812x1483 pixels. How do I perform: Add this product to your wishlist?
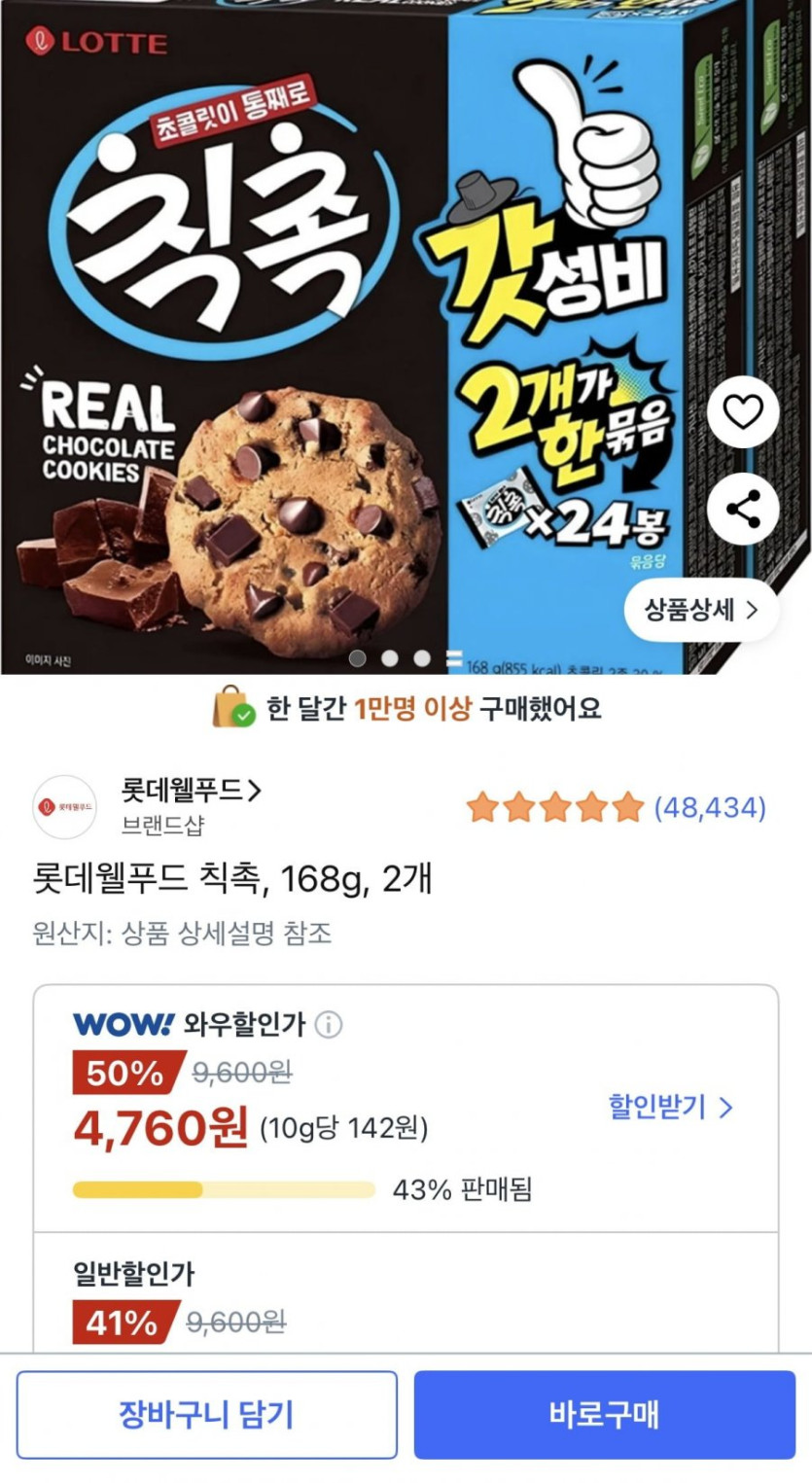(x=743, y=412)
